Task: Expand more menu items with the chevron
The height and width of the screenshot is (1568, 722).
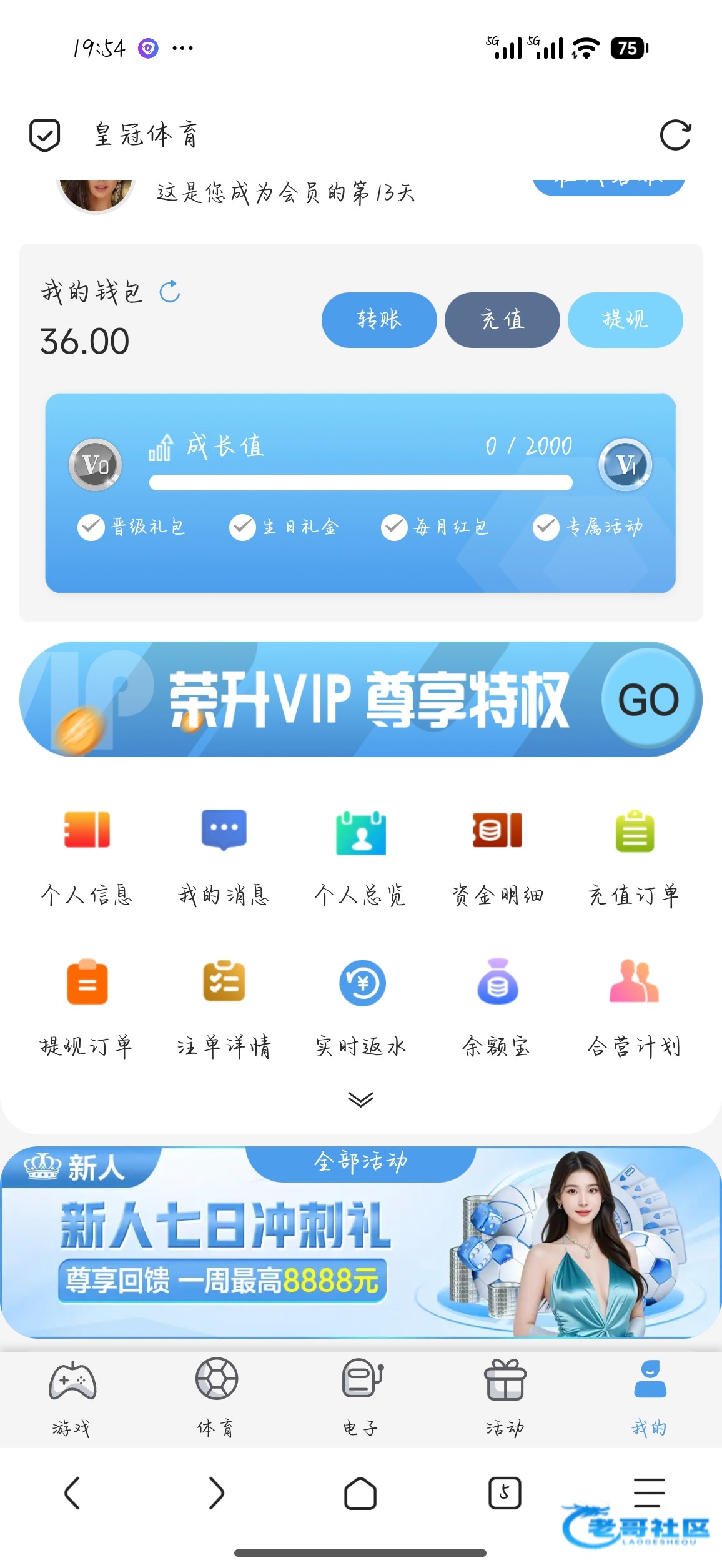Action: pos(361,1099)
